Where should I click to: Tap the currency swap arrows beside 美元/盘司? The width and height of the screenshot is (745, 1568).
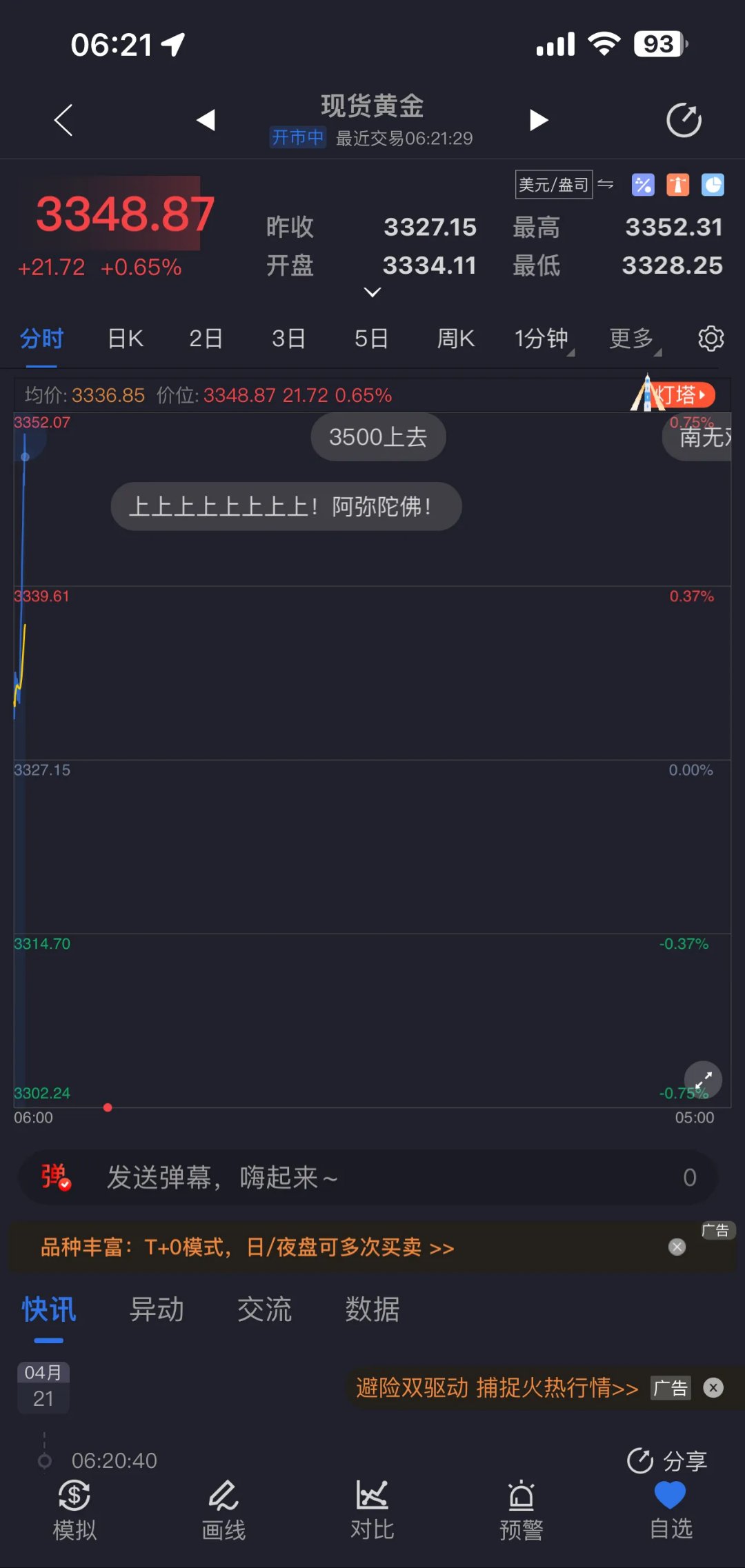tap(606, 185)
